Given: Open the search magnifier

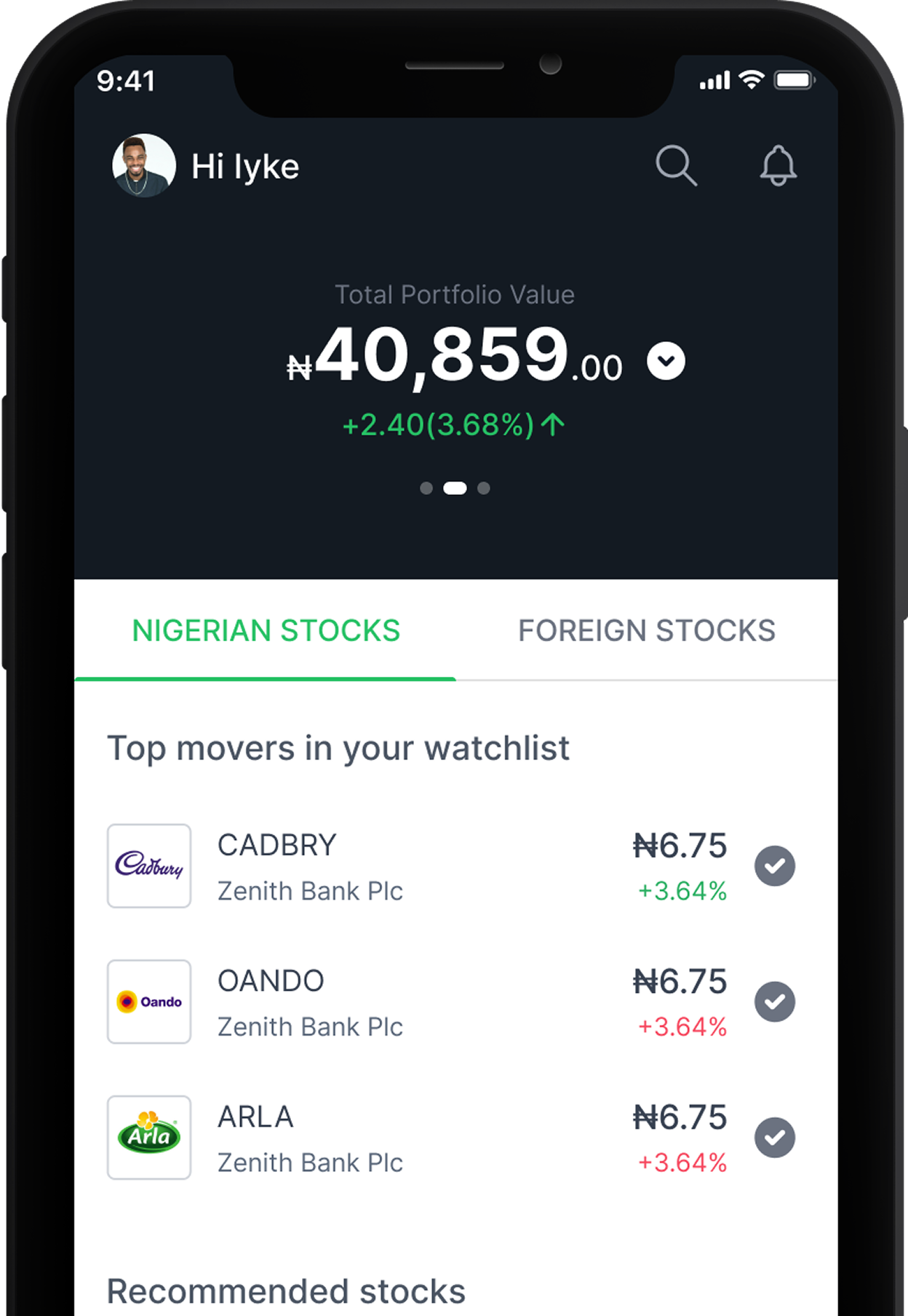Looking at the screenshot, I should point(676,166).
